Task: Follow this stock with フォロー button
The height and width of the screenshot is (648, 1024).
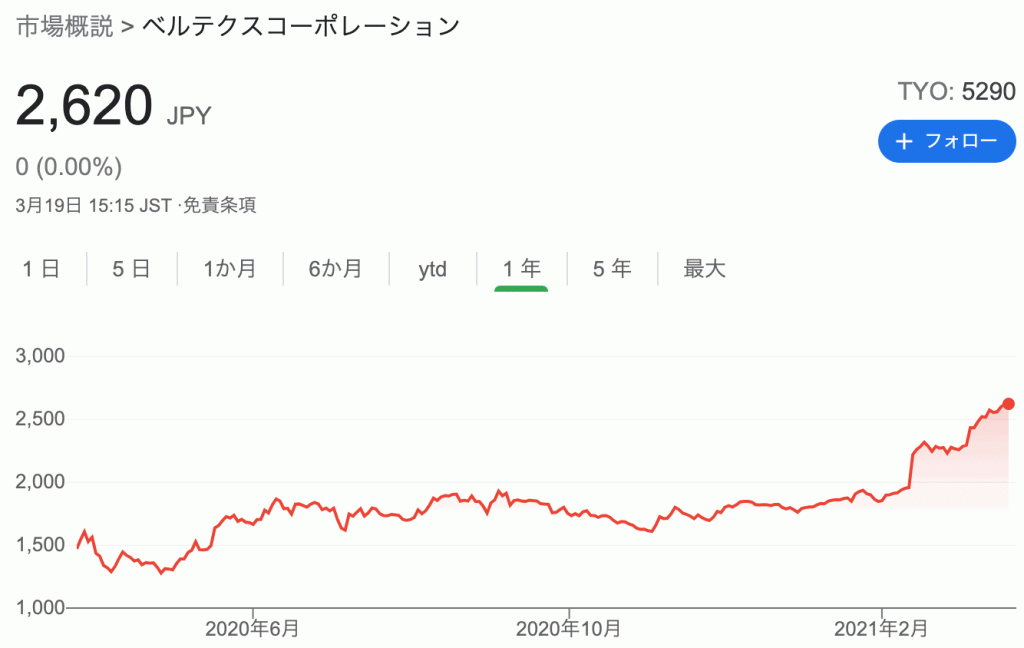Action: (946, 141)
